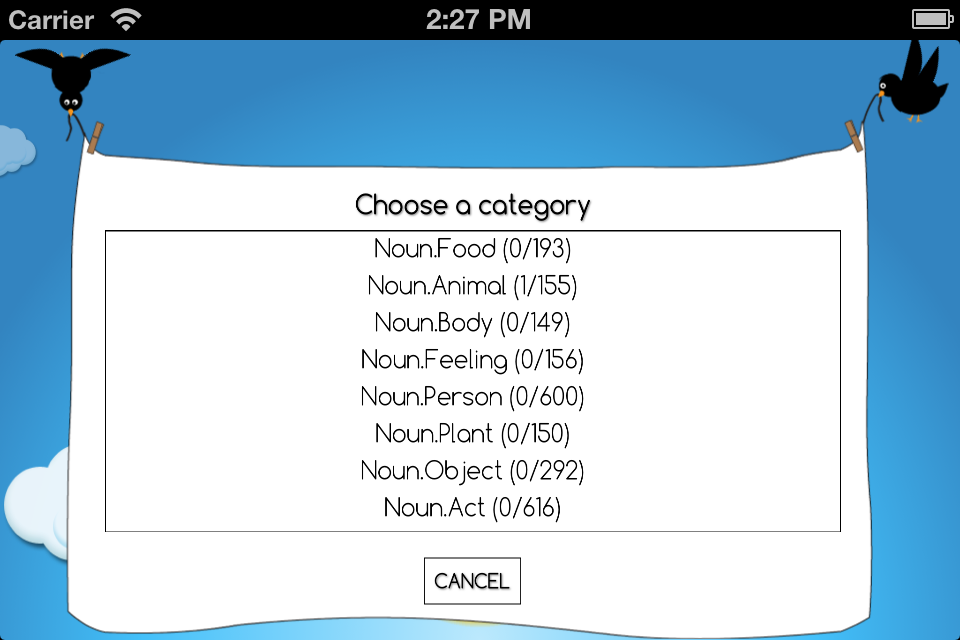Choose Noun.Animal (1/155)
Viewport: 960px width, 640px height.
473,285
